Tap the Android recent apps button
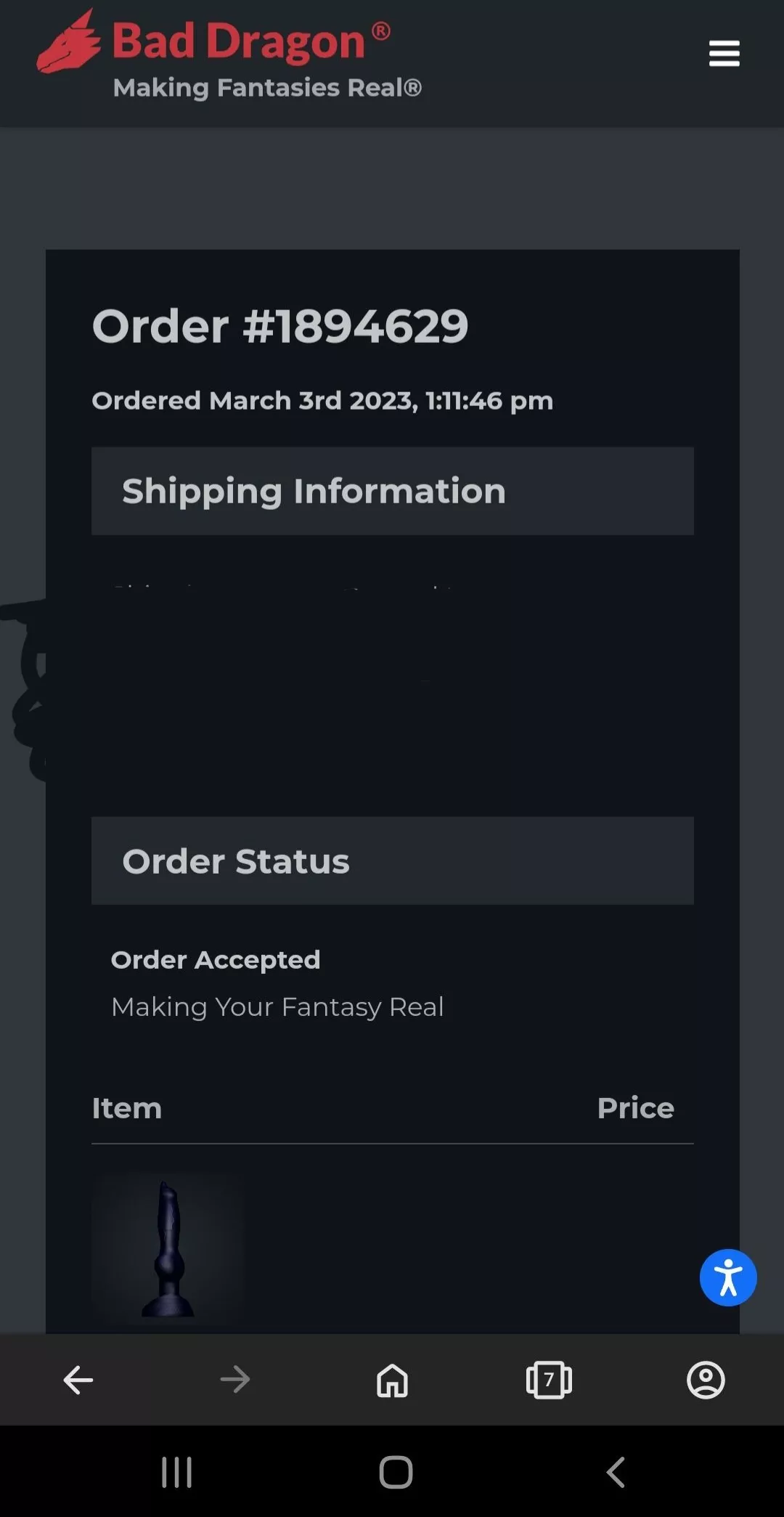784x1517 pixels. (x=176, y=1472)
